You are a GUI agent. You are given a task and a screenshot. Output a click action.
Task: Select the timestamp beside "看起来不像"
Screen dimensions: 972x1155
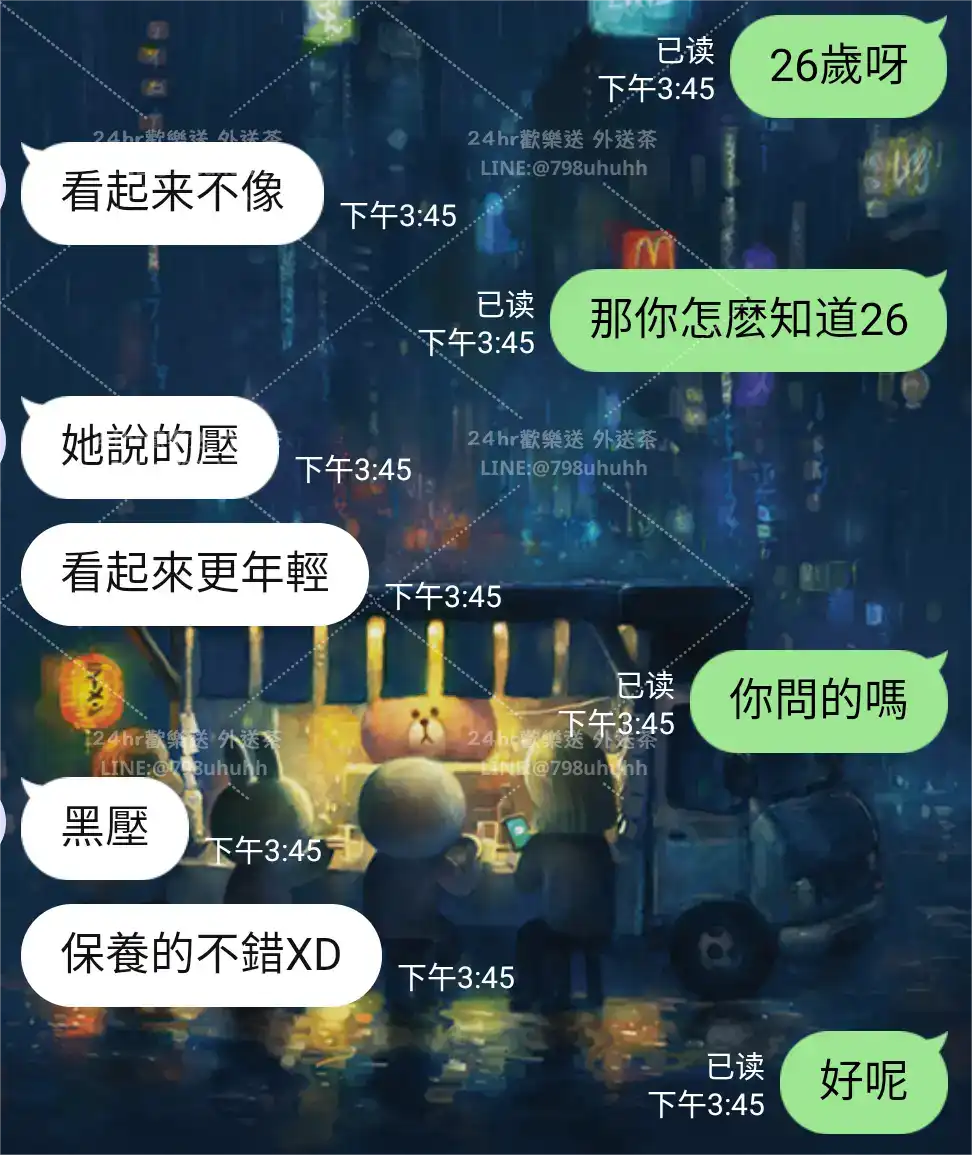(396, 212)
